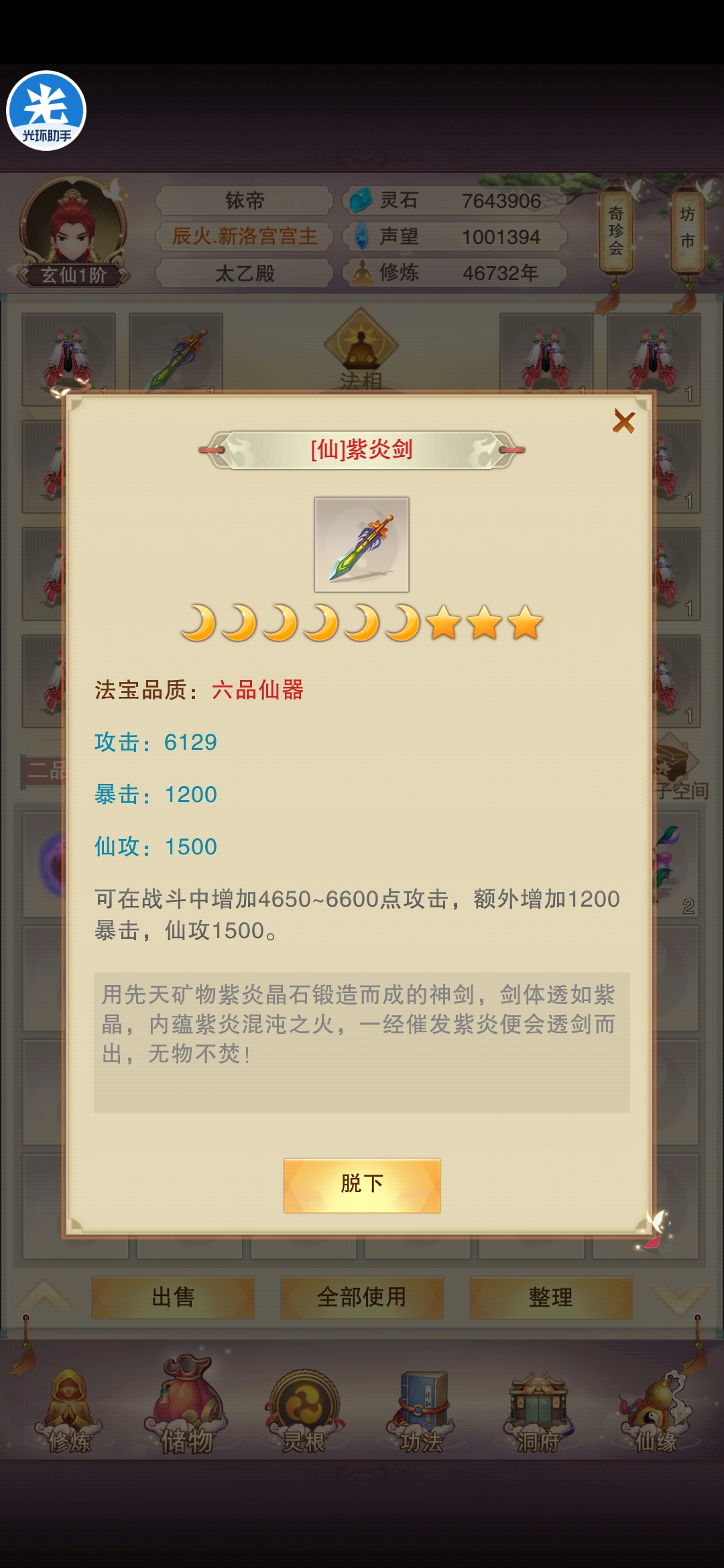This screenshot has height=1568, width=724.
Task: Tap 全部使用 to use all
Action: coord(362,1297)
